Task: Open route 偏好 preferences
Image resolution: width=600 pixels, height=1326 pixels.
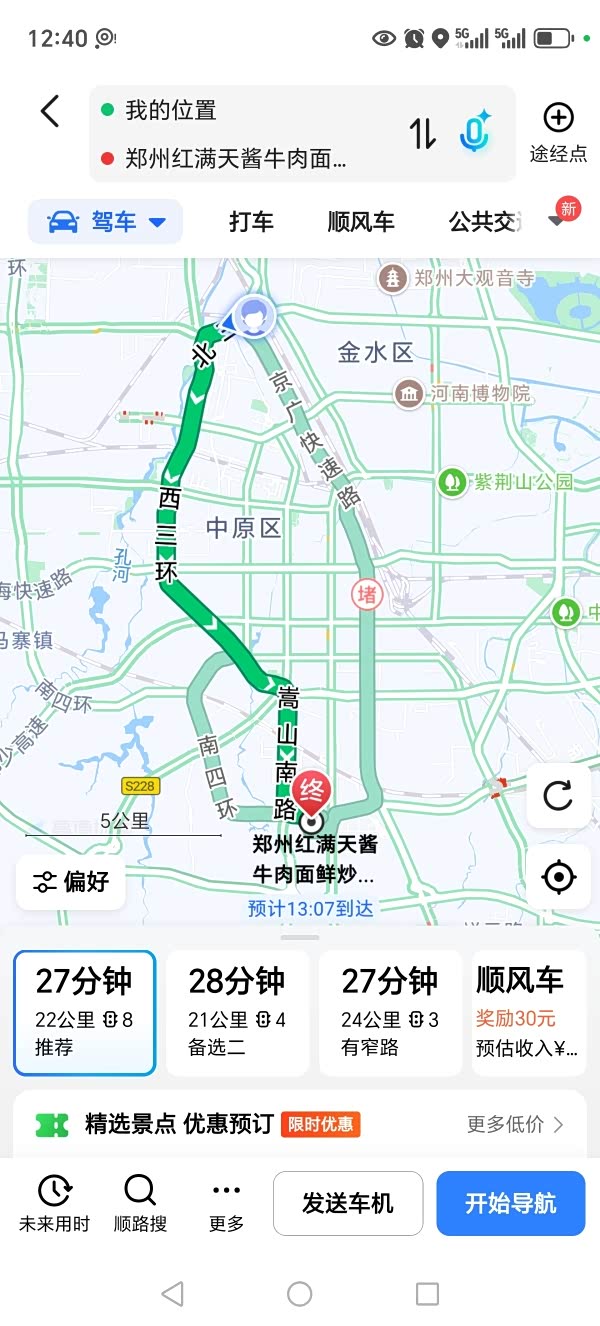Action: point(71,881)
